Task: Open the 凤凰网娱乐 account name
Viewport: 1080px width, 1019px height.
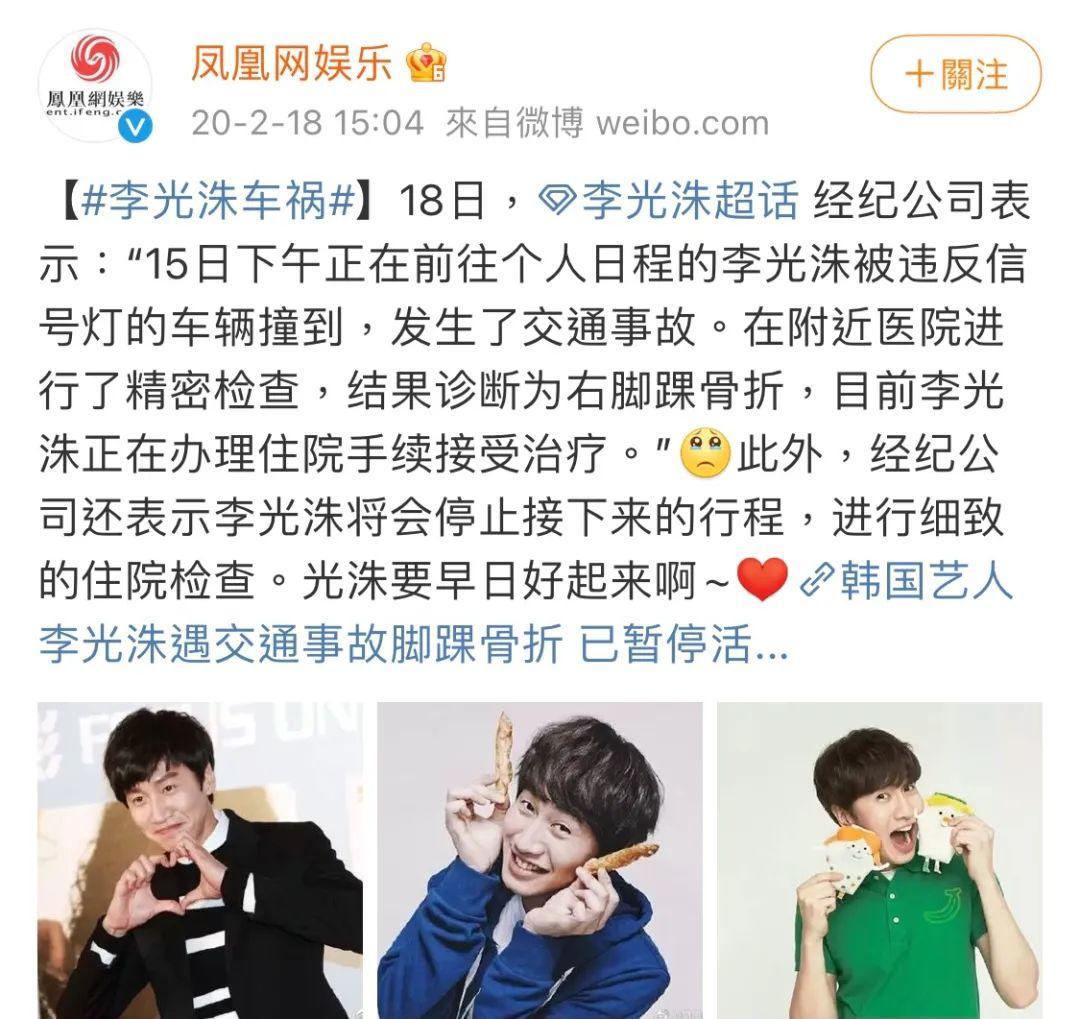Action: pos(291,66)
